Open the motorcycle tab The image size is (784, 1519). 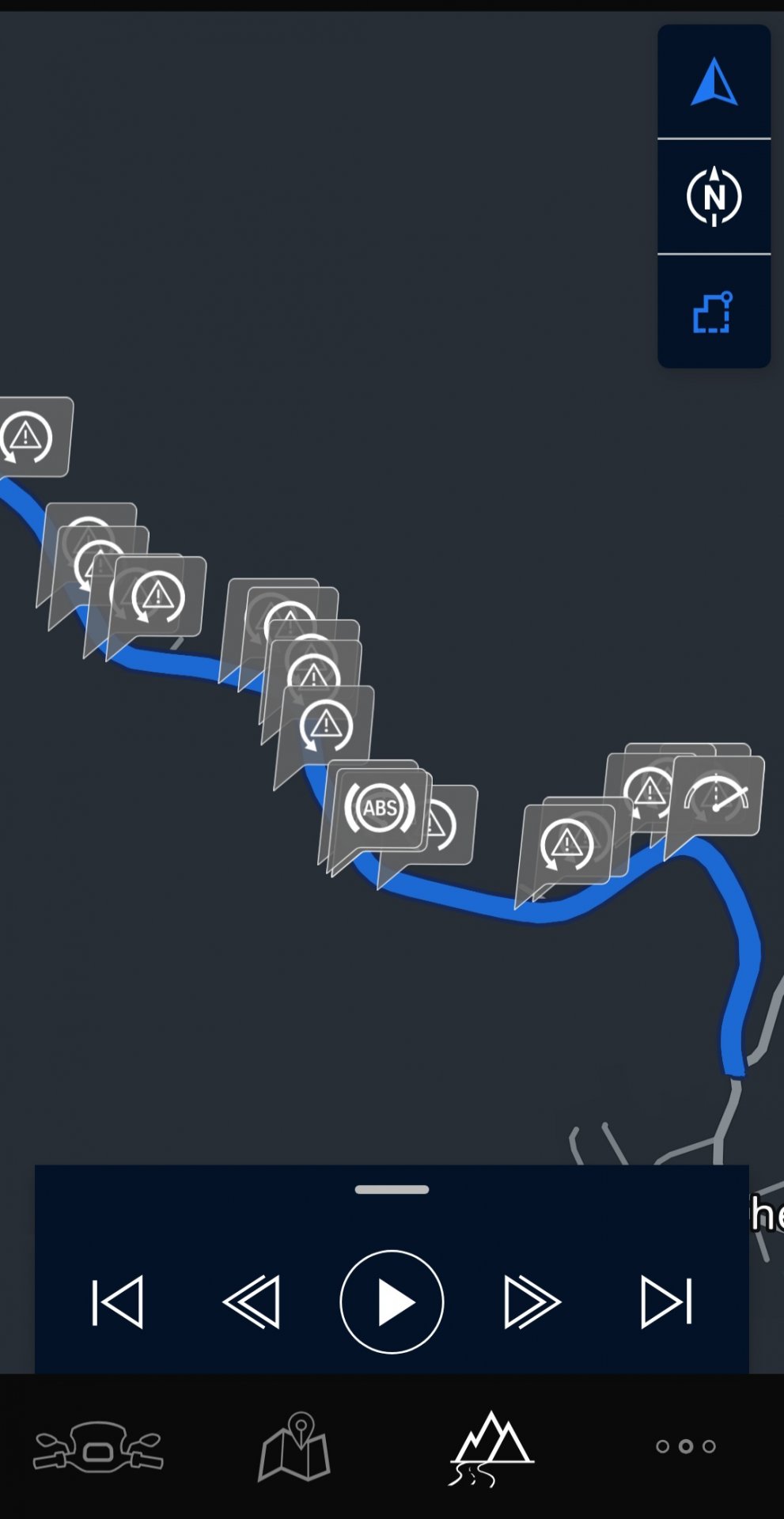(98, 1447)
